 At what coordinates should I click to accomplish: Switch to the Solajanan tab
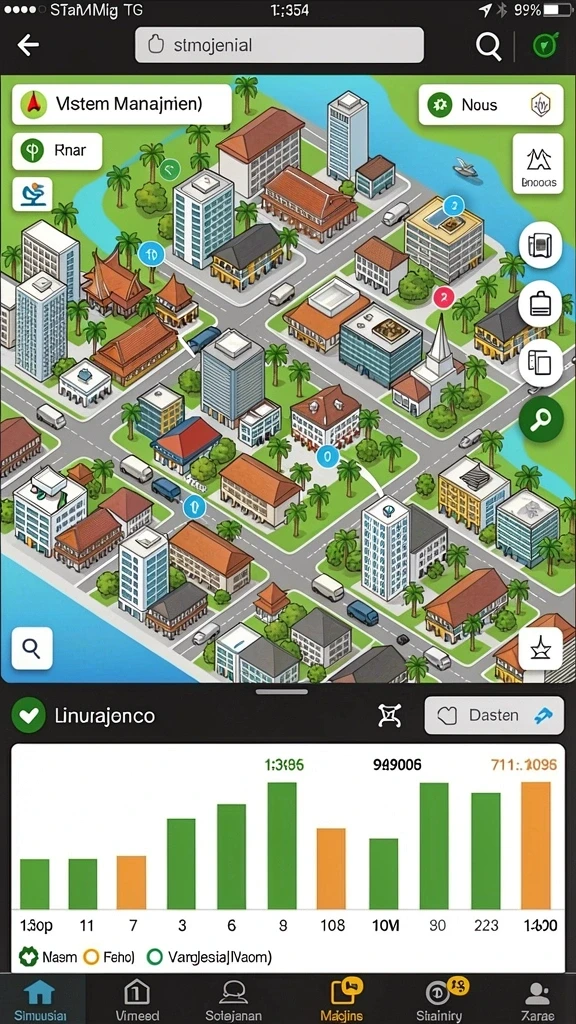coord(233,999)
